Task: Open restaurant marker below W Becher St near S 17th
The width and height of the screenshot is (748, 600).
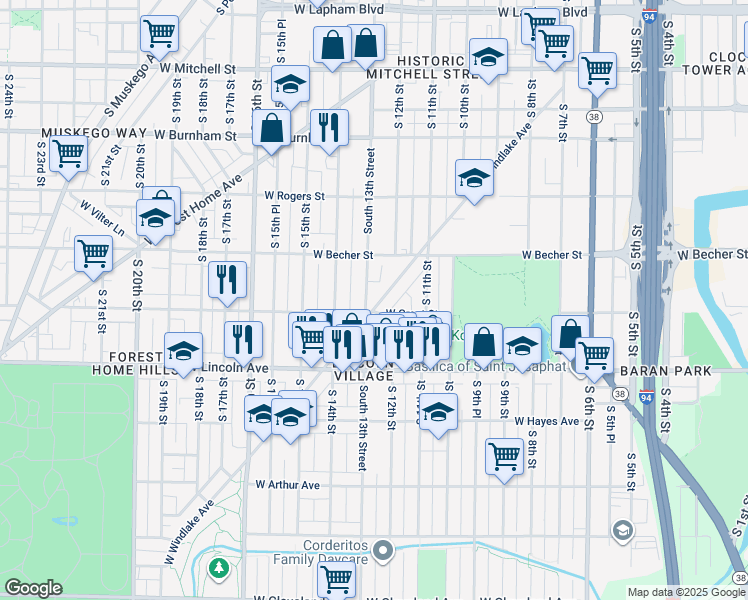Action: (x=228, y=283)
